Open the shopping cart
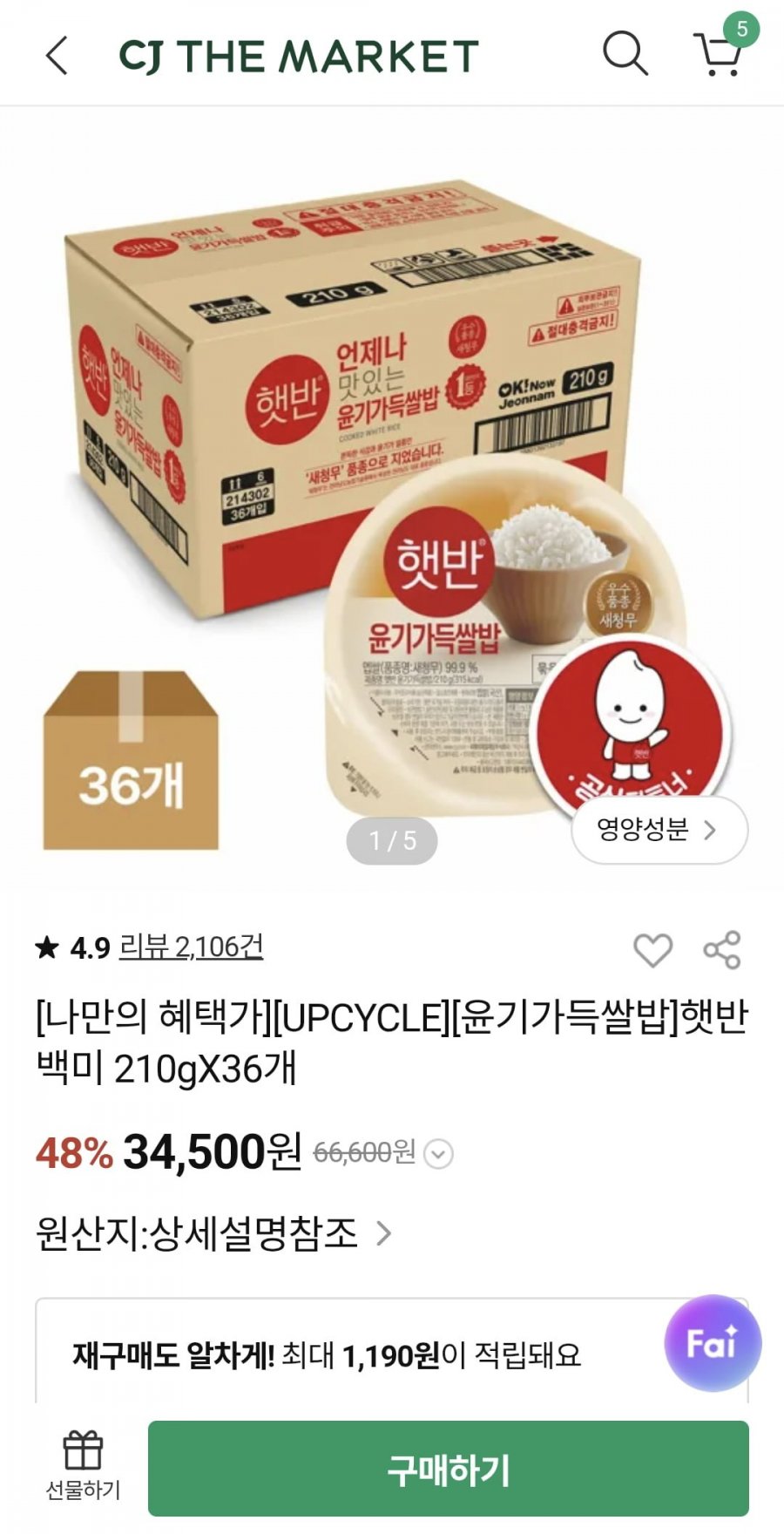784x1534 pixels. tap(719, 54)
